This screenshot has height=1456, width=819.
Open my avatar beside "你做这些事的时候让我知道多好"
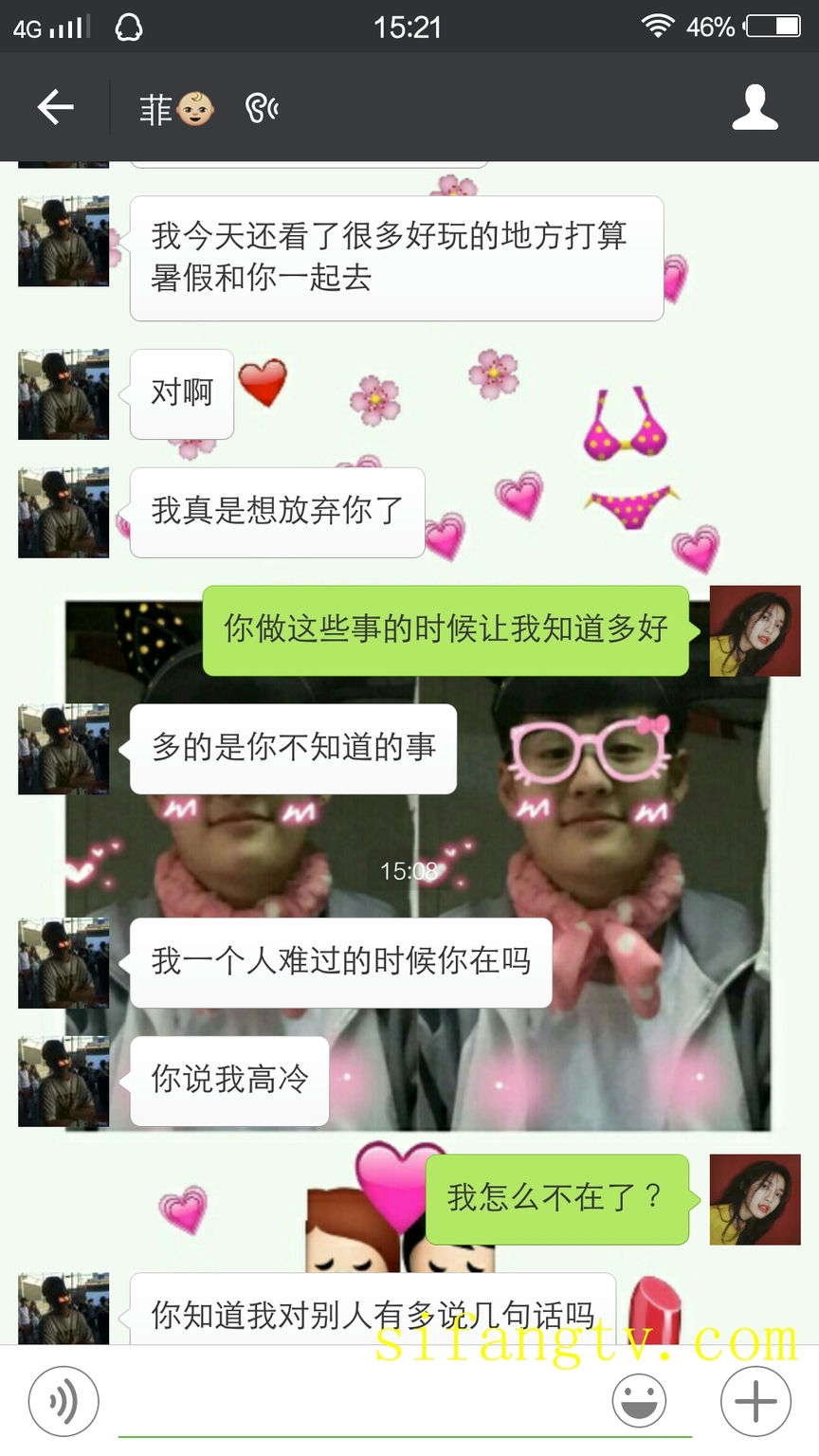tap(755, 630)
